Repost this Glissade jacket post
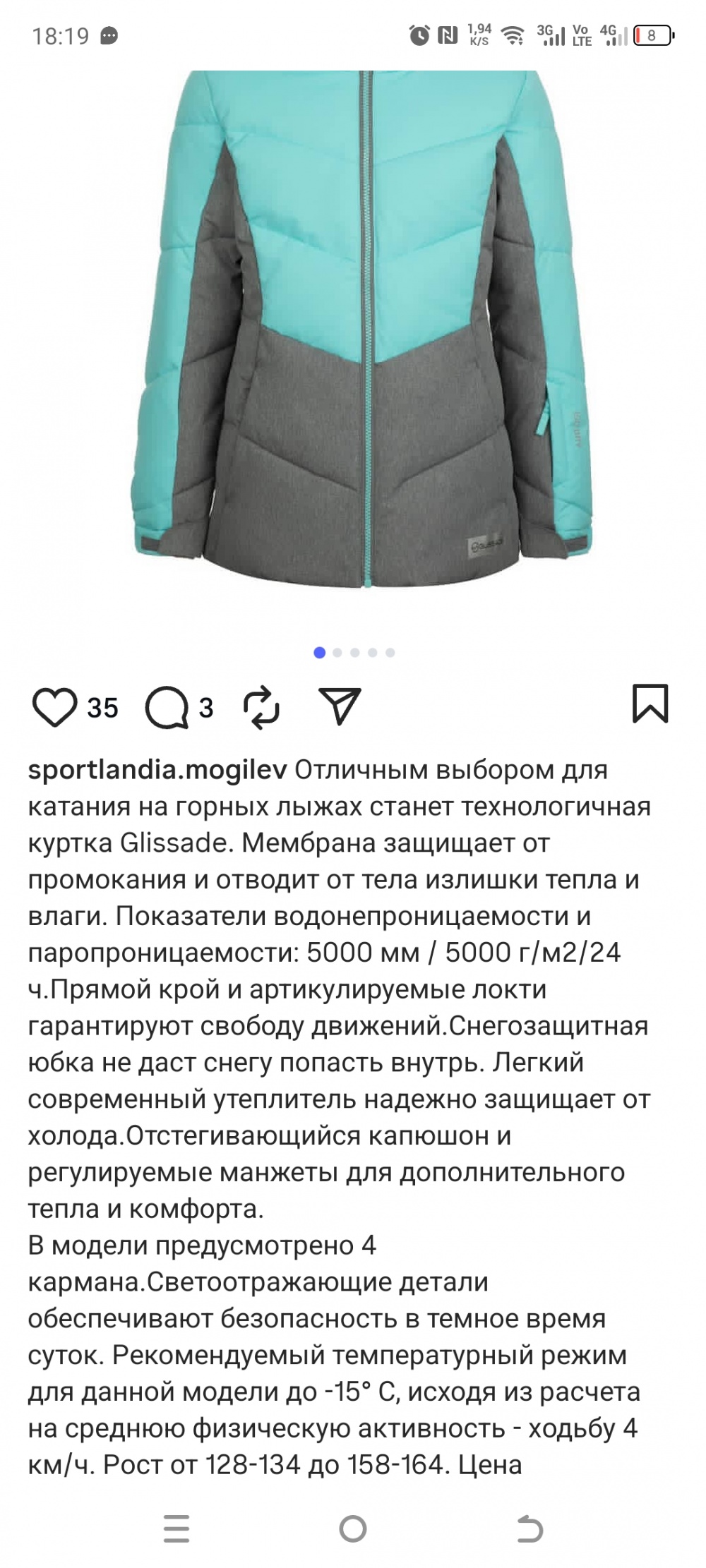Screen dimensions: 706x1568 pyautogui.click(x=261, y=707)
